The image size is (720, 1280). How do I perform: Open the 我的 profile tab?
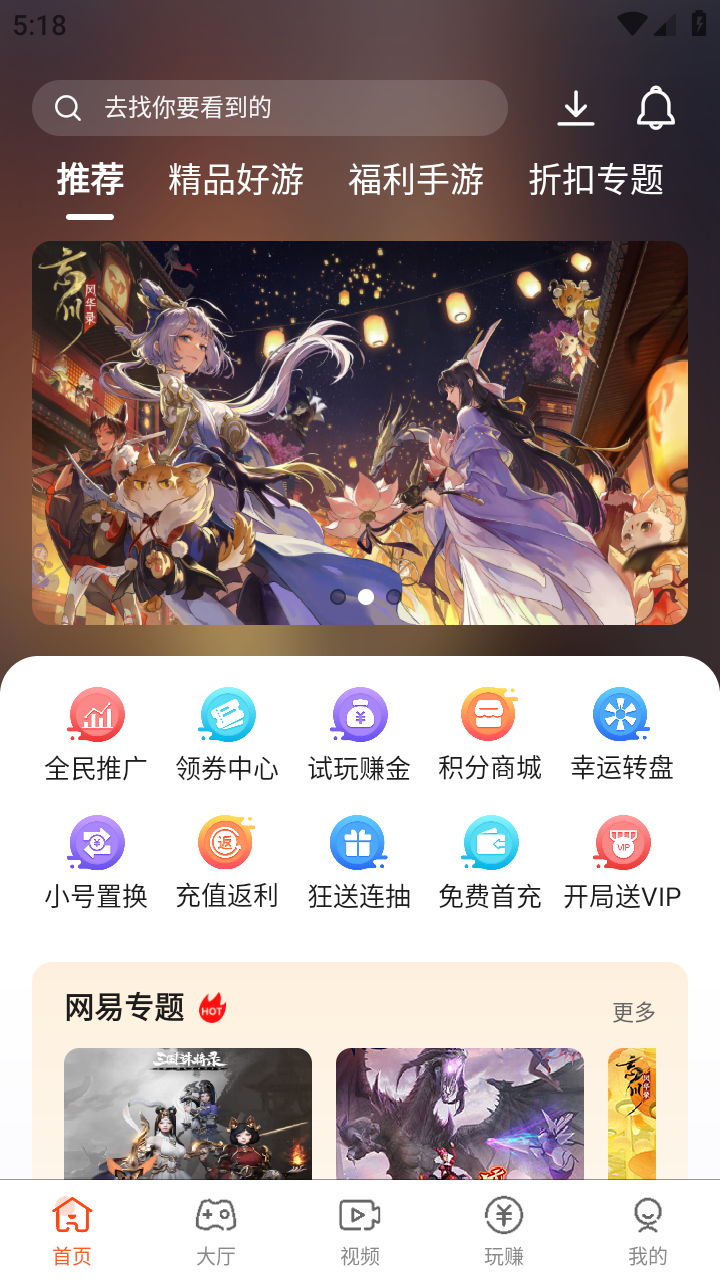648,1231
